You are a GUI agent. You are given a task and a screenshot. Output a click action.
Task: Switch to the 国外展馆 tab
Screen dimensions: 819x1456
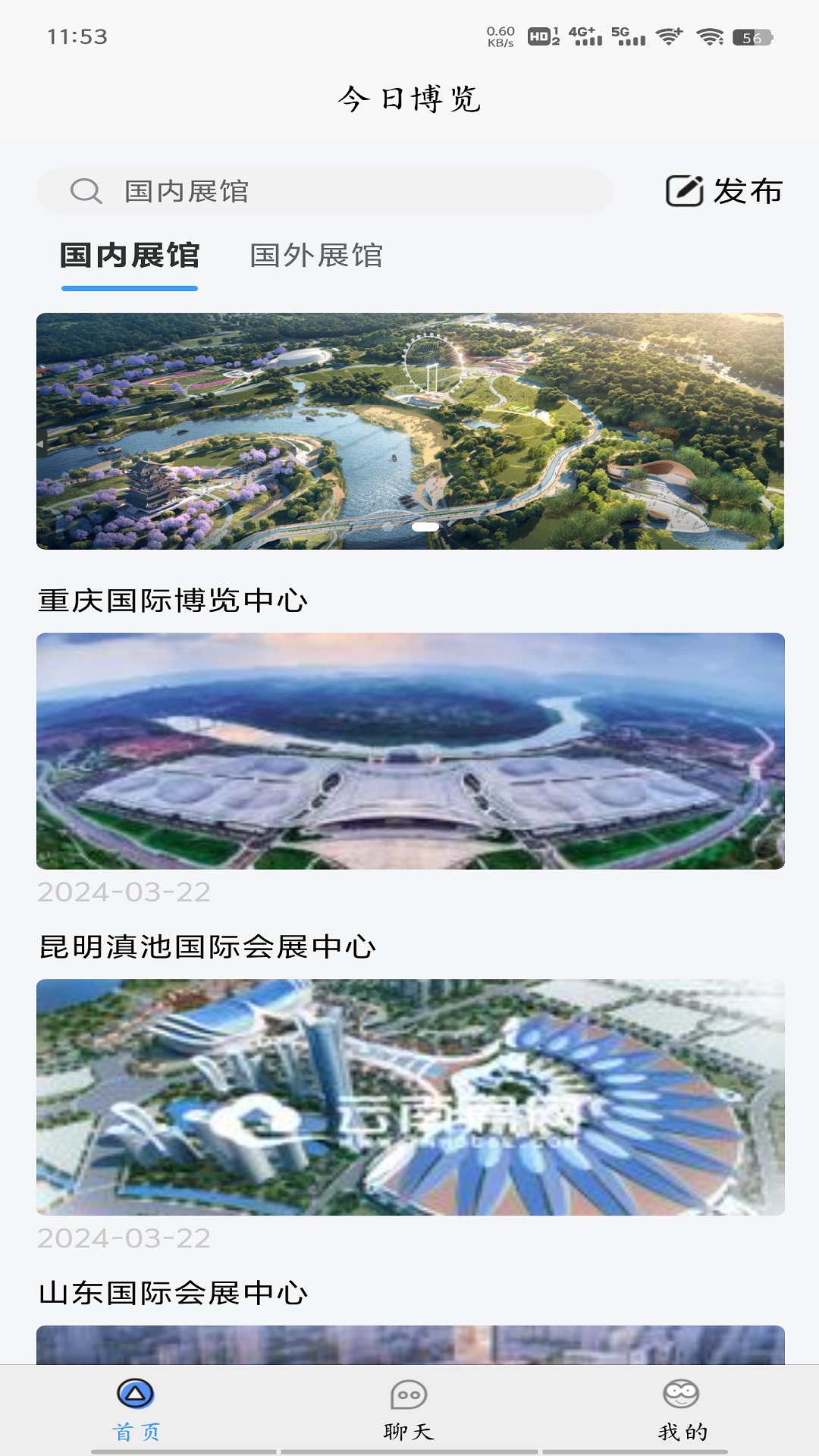pyautogui.click(x=316, y=256)
